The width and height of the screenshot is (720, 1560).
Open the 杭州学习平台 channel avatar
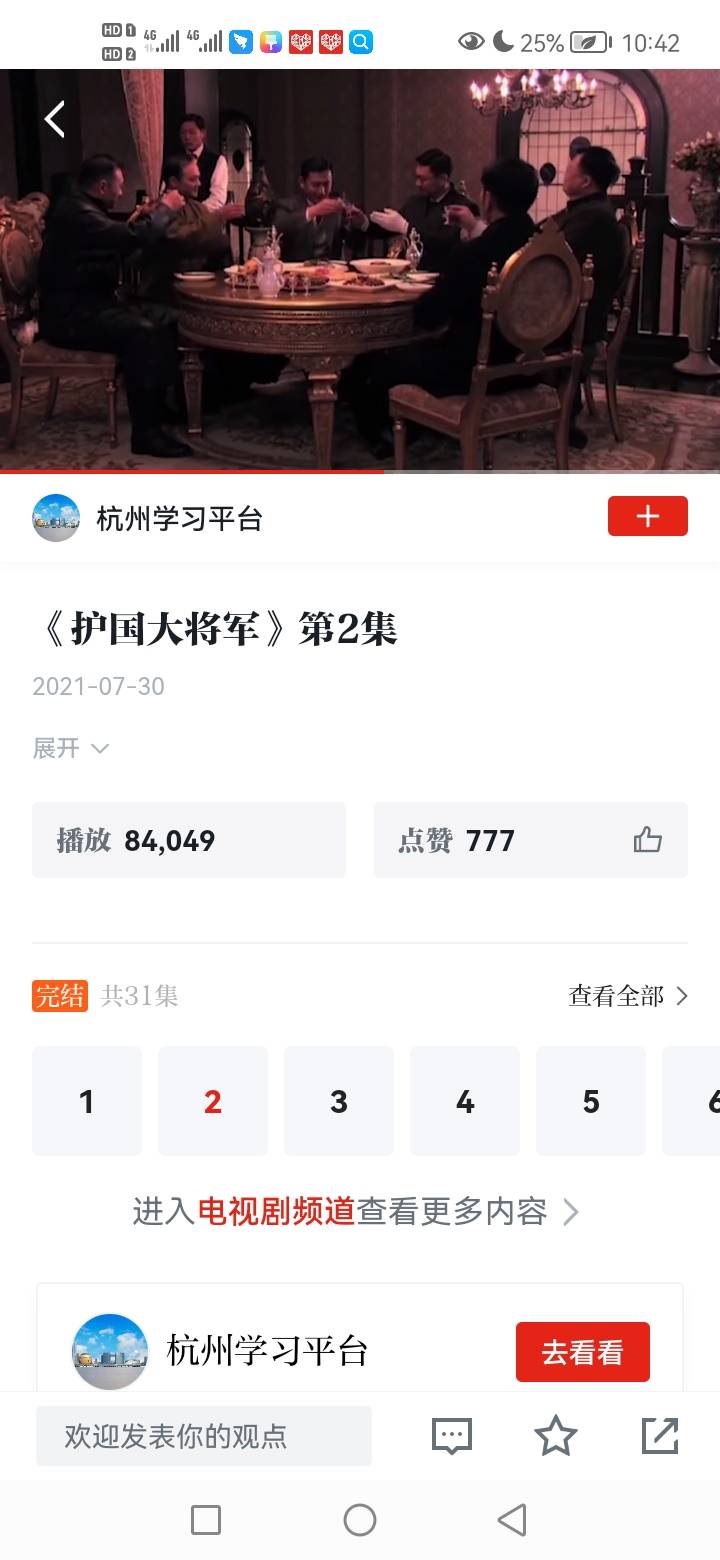pyautogui.click(x=56, y=517)
